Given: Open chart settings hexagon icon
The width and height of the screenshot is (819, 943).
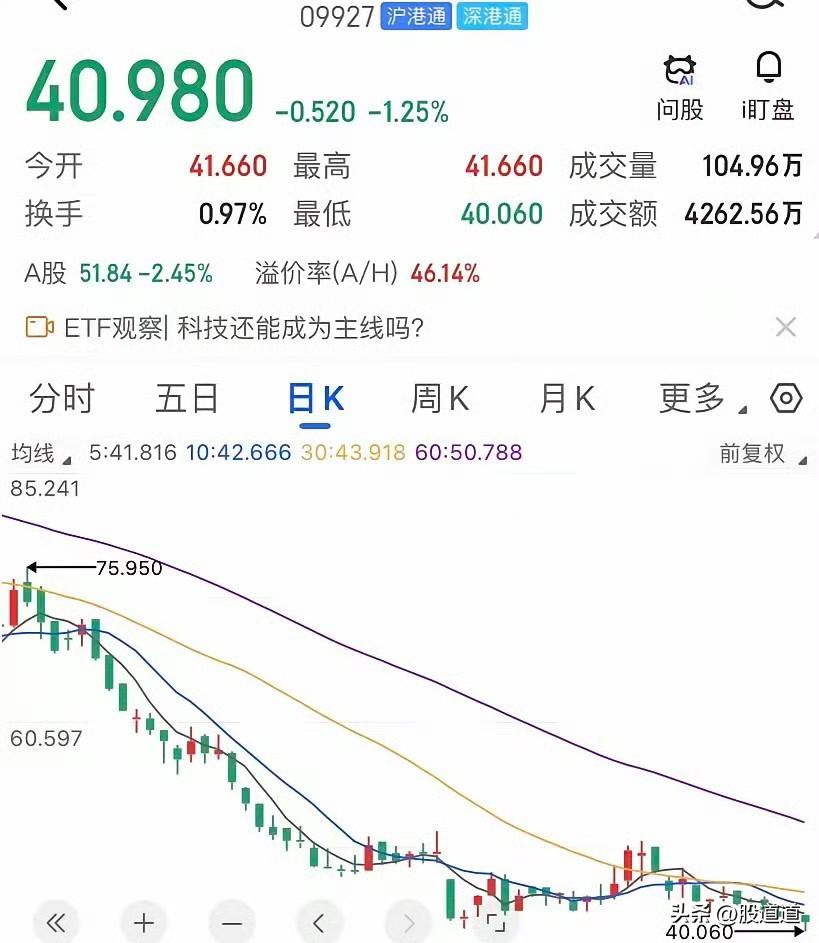Looking at the screenshot, I should pyautogui.click(x=786, y=398).
